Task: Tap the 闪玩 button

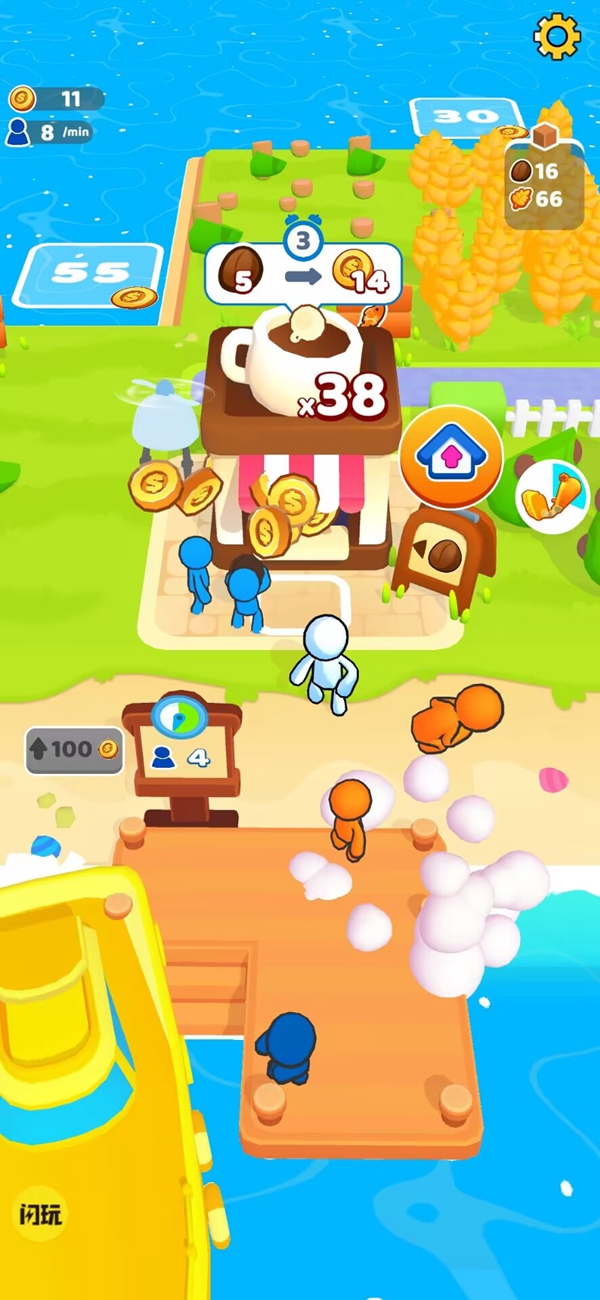Action: coord(40,1214)
